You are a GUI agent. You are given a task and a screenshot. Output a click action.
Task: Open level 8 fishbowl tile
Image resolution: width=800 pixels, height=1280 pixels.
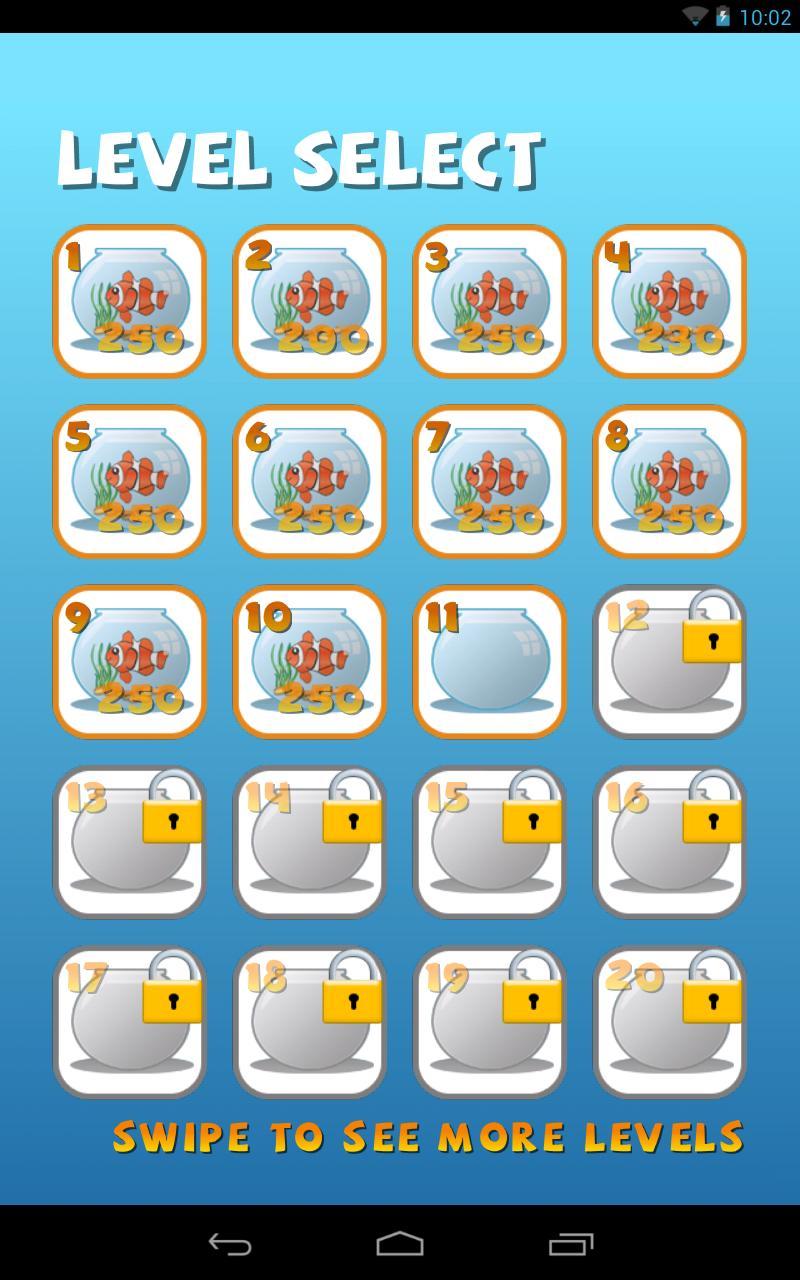[x=670, y=481]
